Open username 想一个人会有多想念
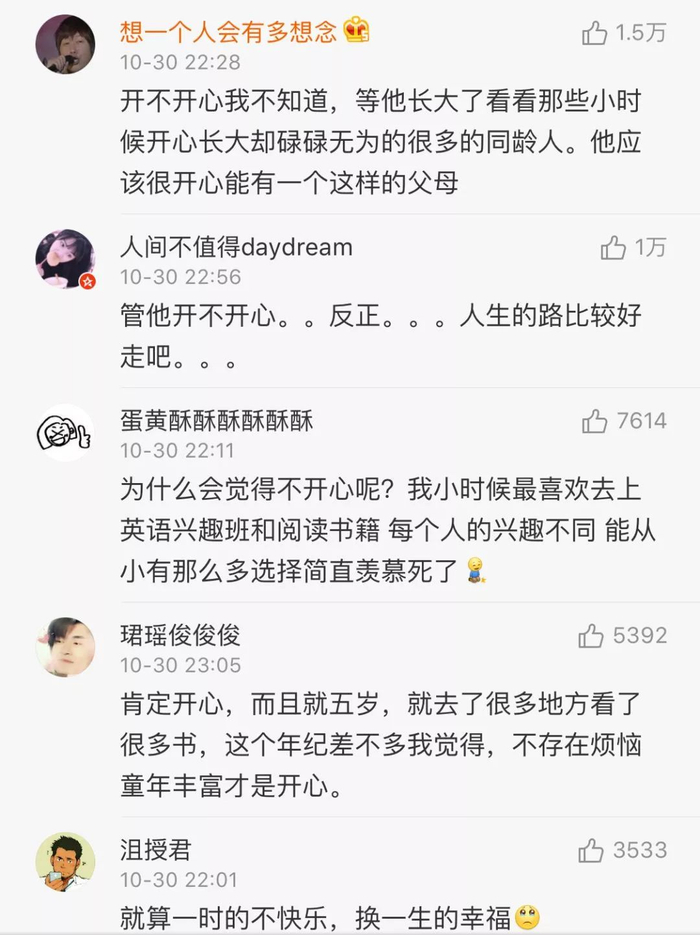 coord(228,32)
